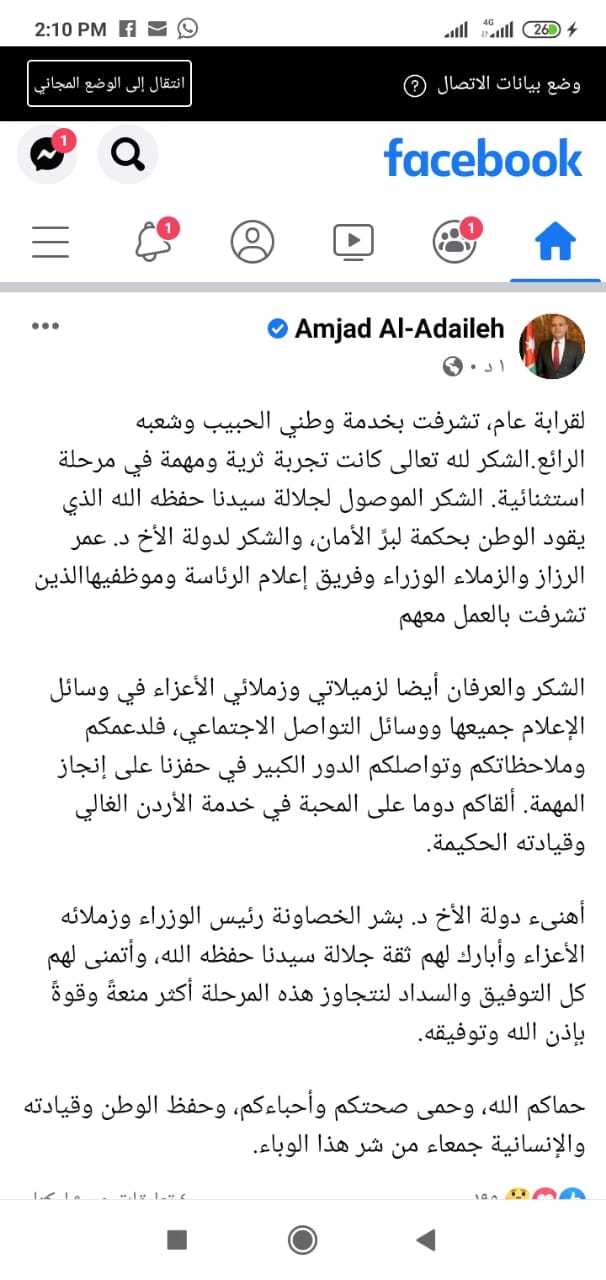The width and height of the screenshot is (606, 1280).
Task: Open data mode help question mark
Action: pyautogui.click(x=413, y=85)
